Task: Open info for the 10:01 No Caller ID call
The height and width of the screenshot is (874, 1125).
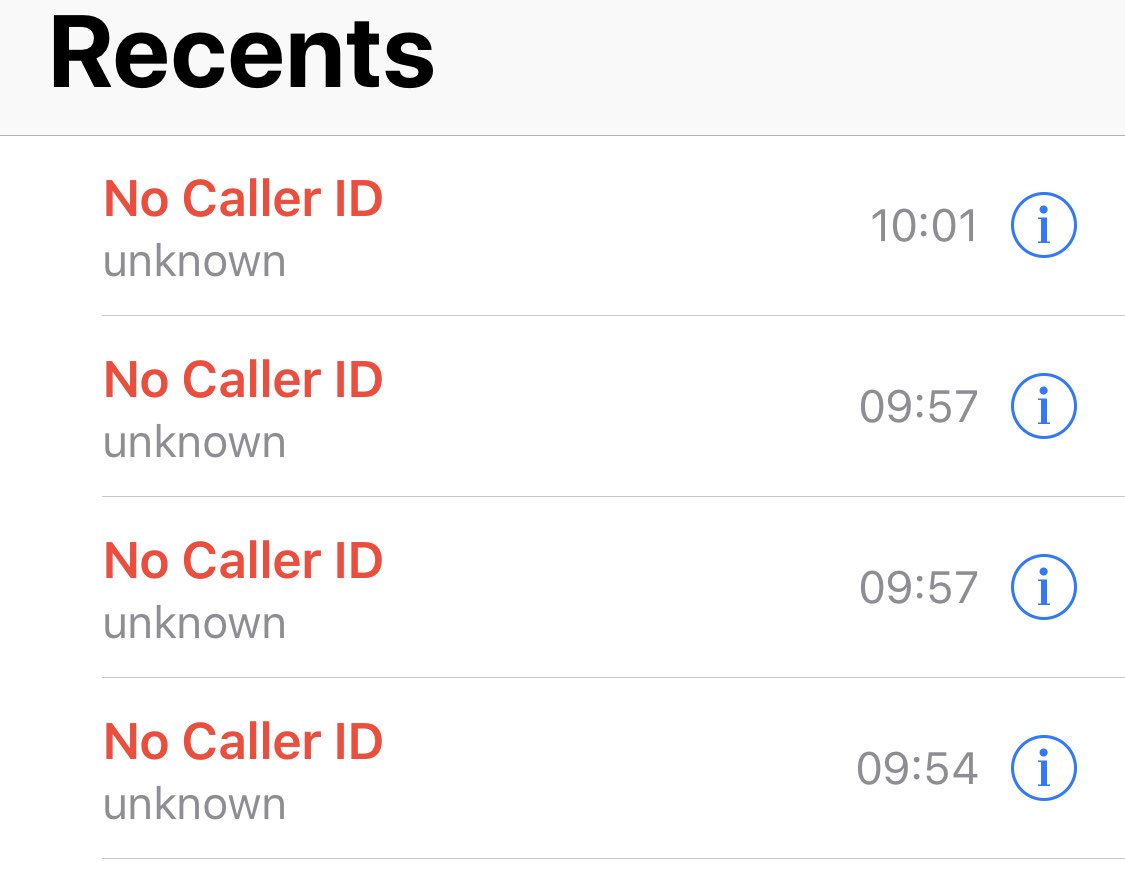Action: pyautogui.click(x=1044, y=226)
